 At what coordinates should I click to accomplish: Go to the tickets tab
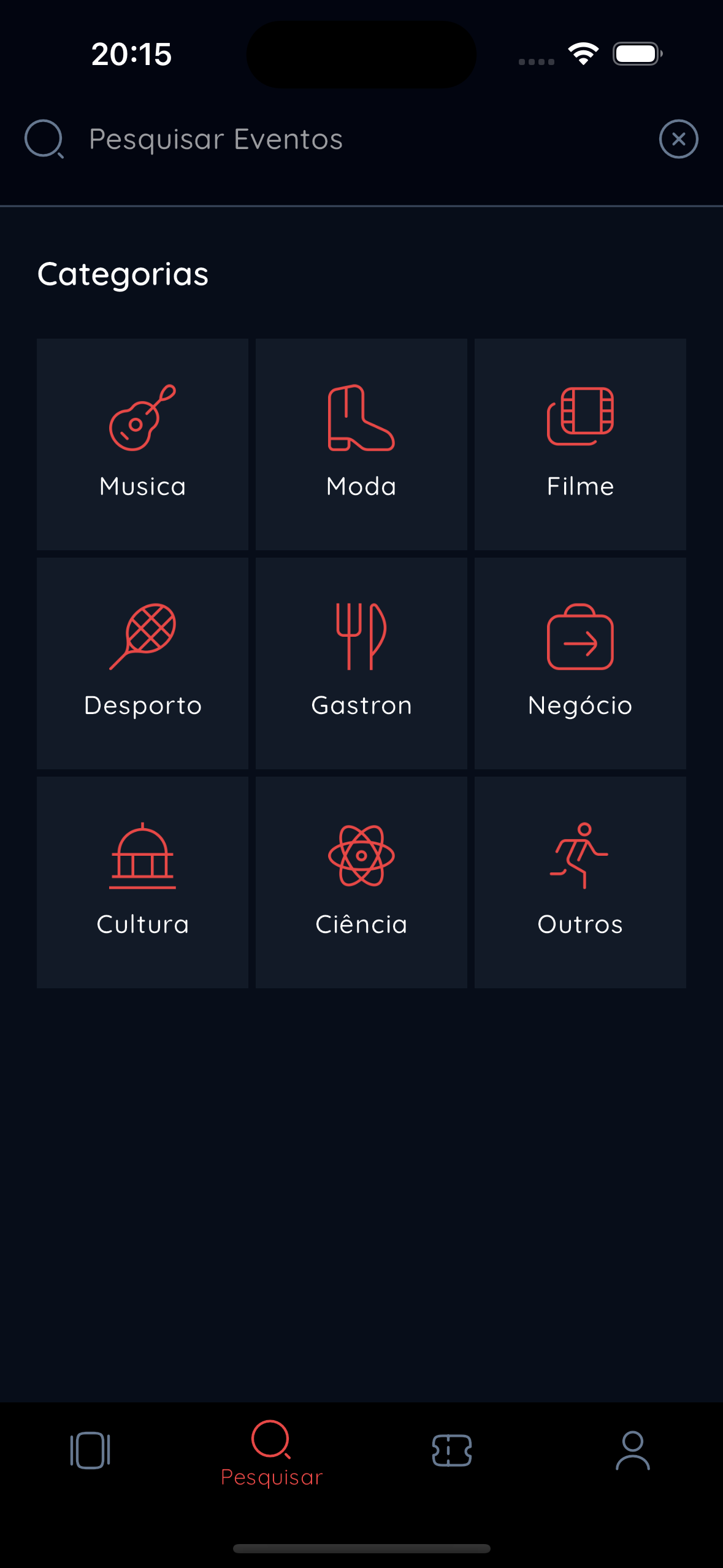(452, 1451)
